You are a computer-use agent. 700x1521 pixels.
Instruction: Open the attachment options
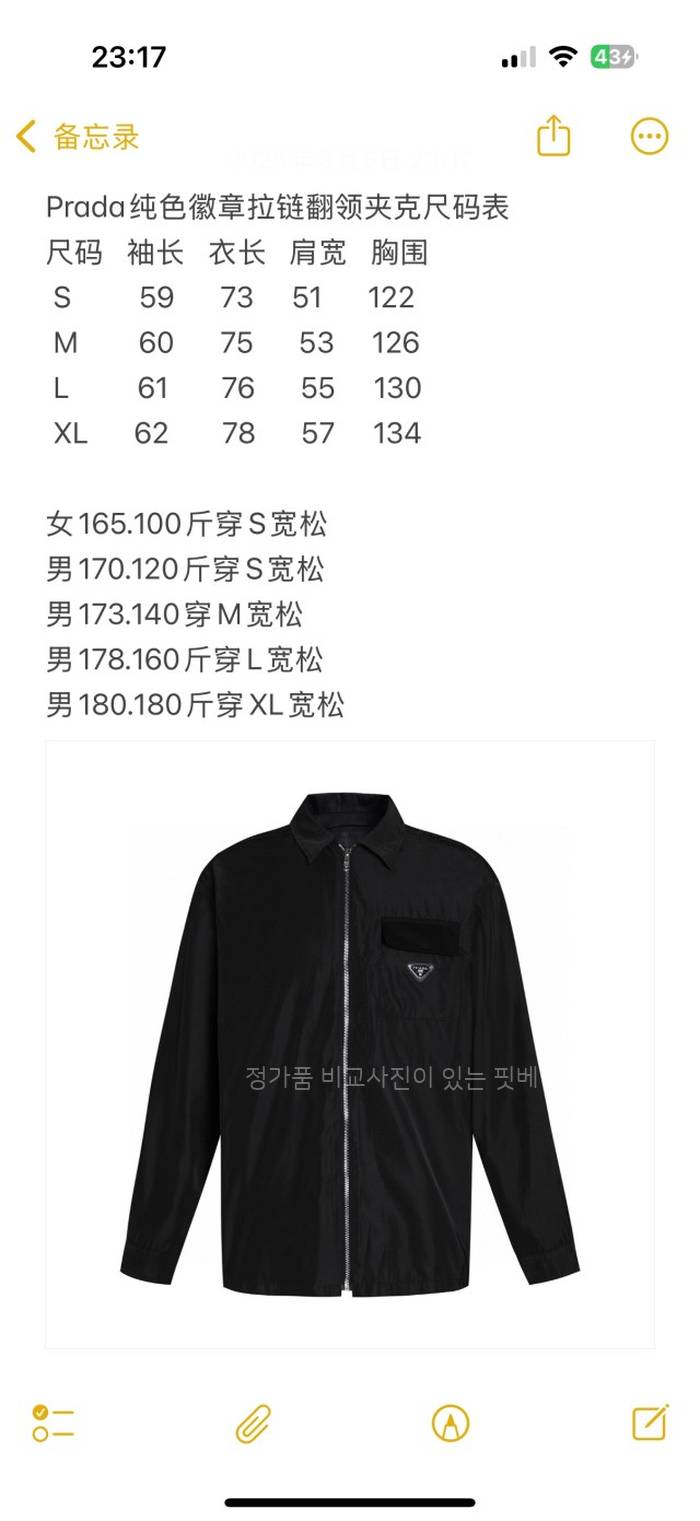click(x=253, y=1422)
